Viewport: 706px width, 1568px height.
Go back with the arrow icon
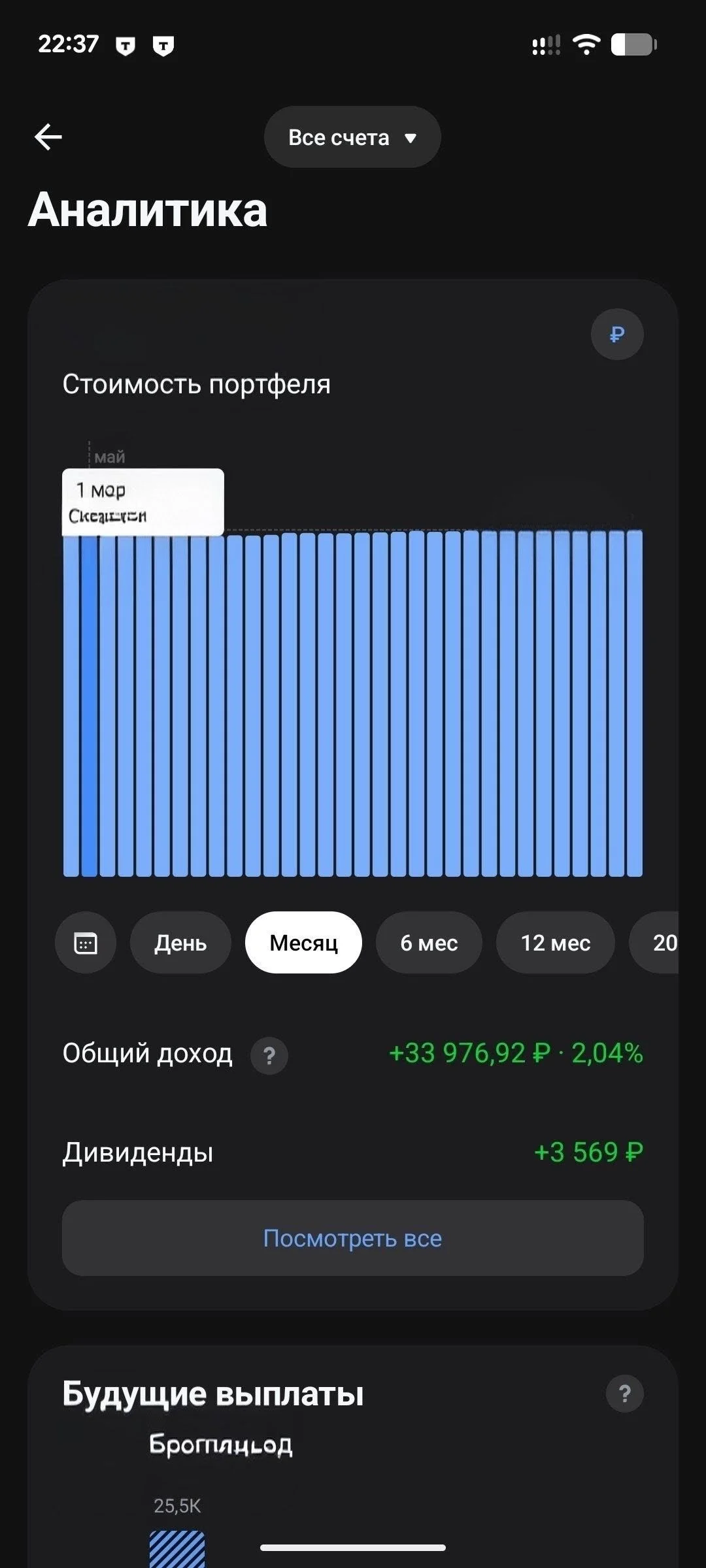pos(48,137)
